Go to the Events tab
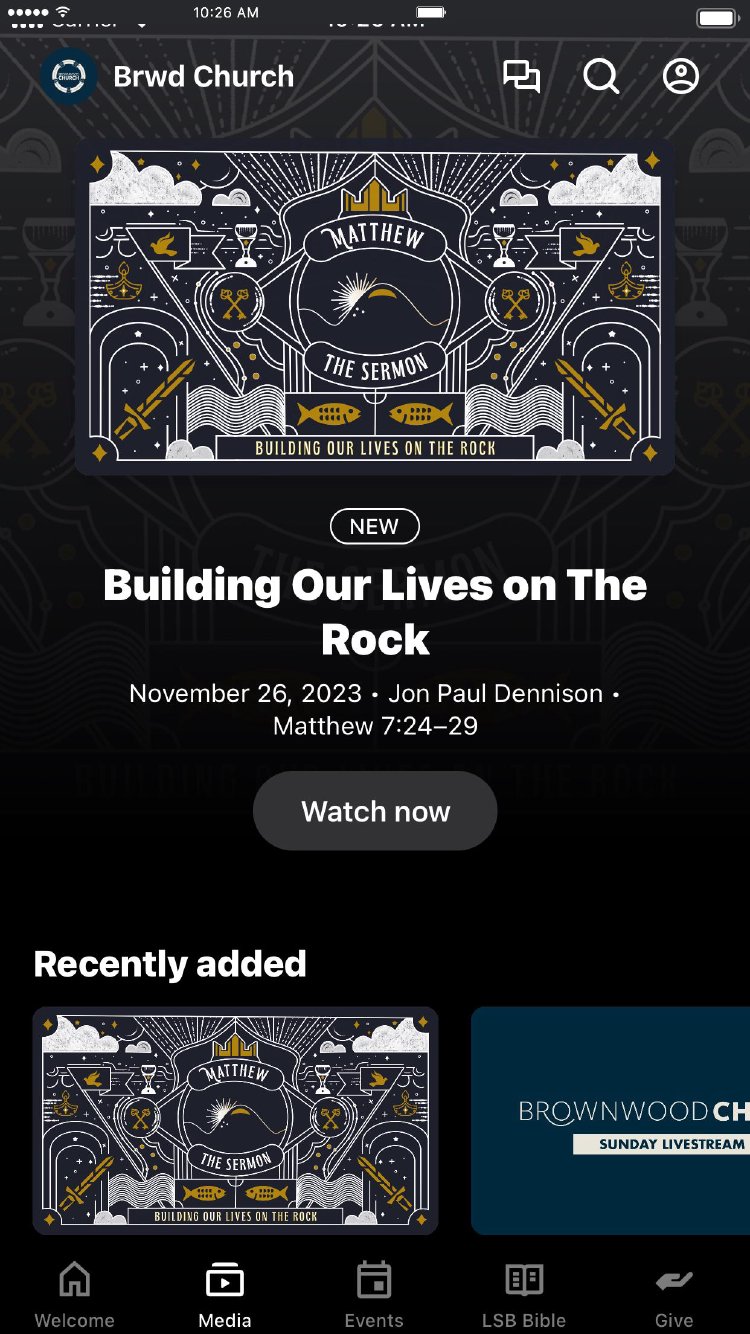This screenshot has width=750, height=1334. pyautogui.click(x=374, y=1295)
